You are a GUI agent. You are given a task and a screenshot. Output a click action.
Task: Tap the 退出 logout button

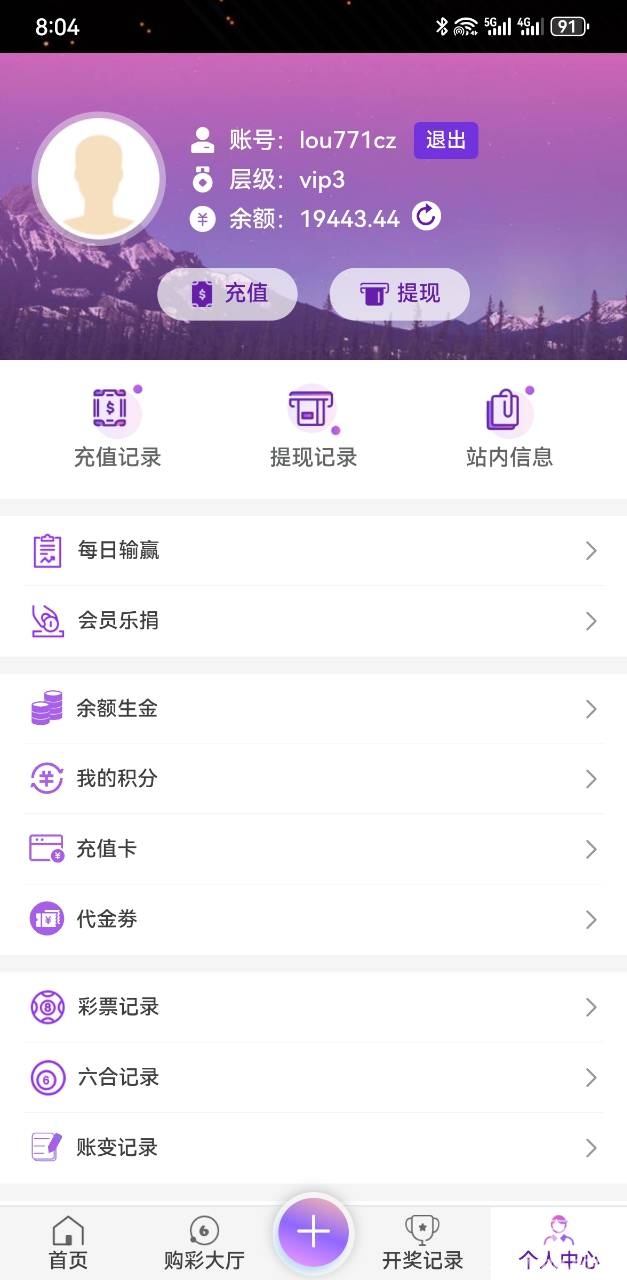pyautogui.click(x=446, y=140)
